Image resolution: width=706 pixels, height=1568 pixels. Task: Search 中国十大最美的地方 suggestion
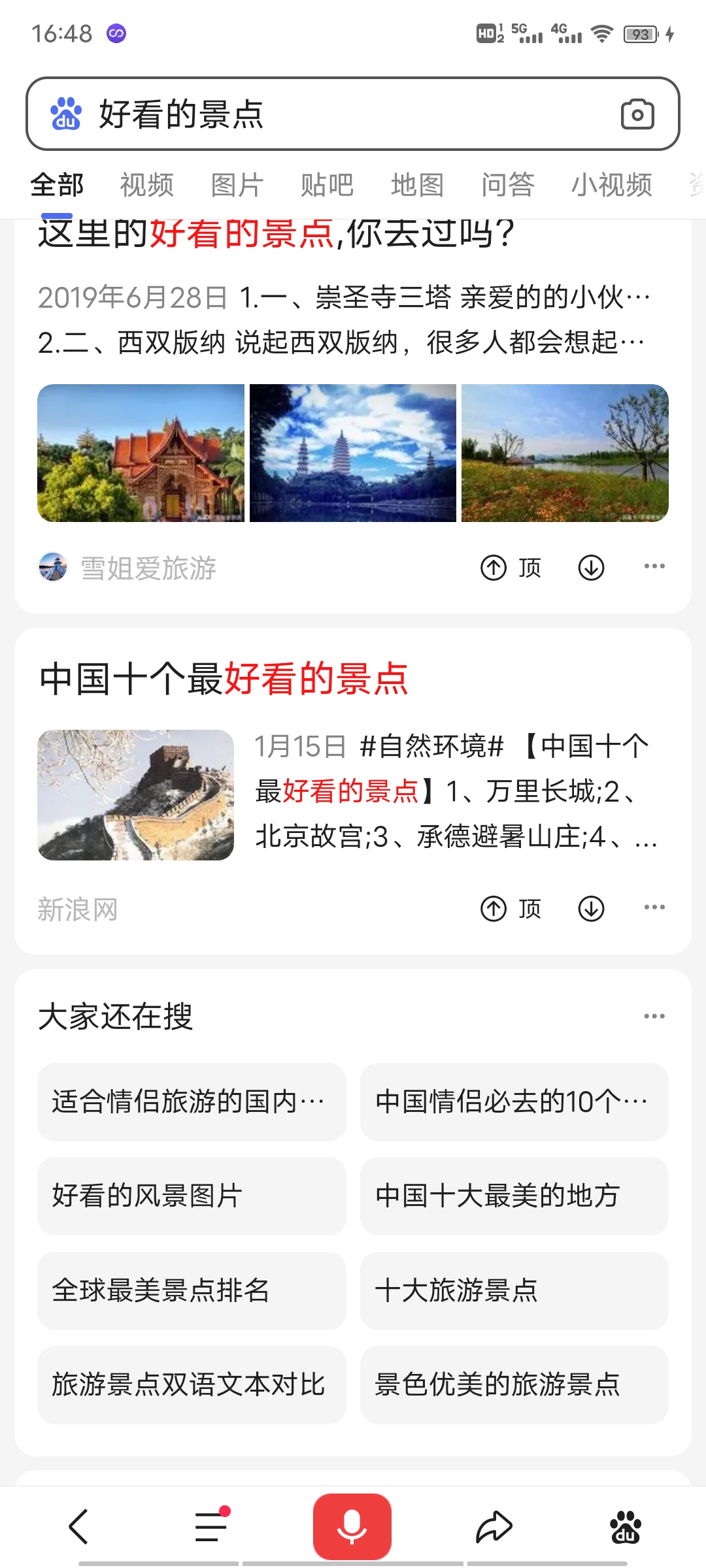(514, 1196)
